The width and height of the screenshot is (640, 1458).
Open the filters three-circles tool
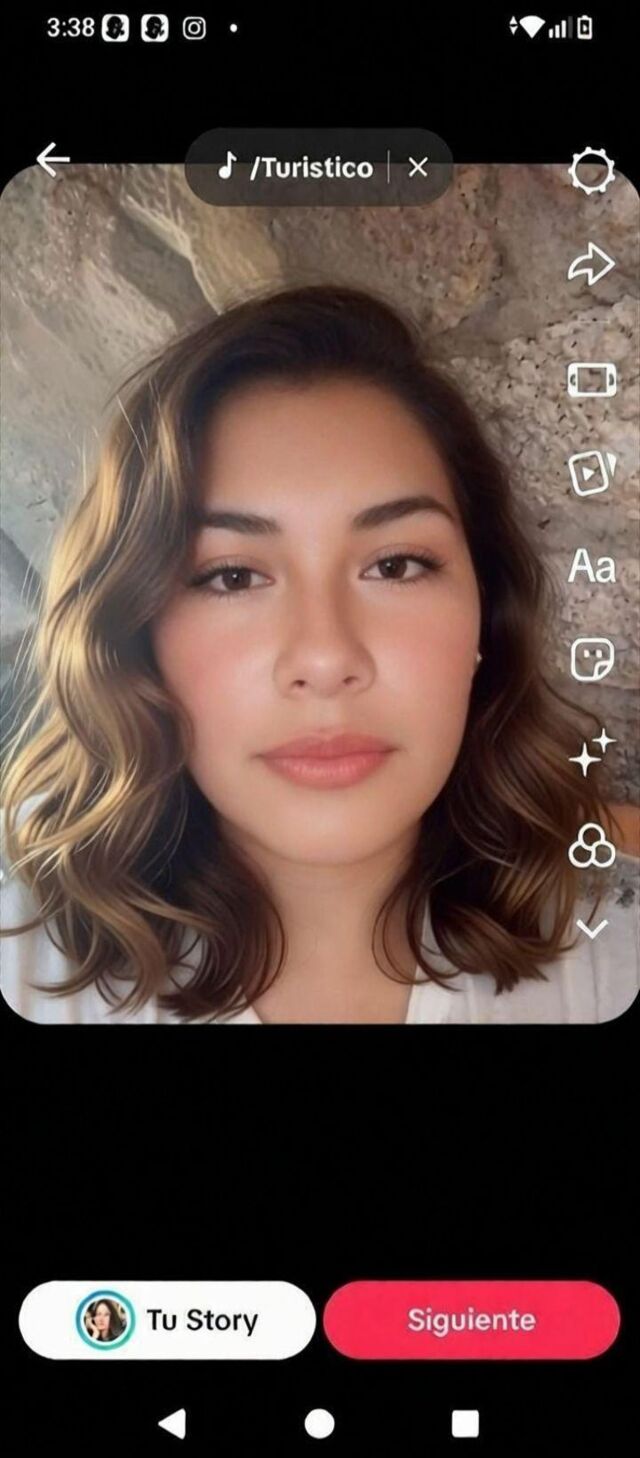[x=591, y=846]
